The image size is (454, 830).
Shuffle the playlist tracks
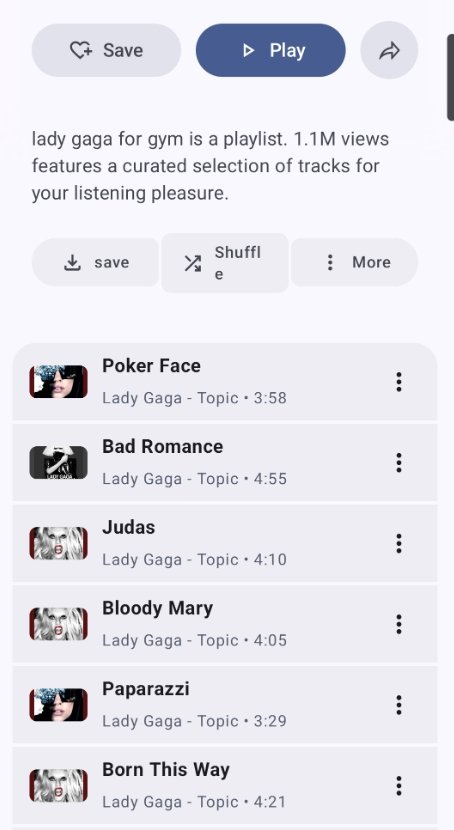pos(225,263)
